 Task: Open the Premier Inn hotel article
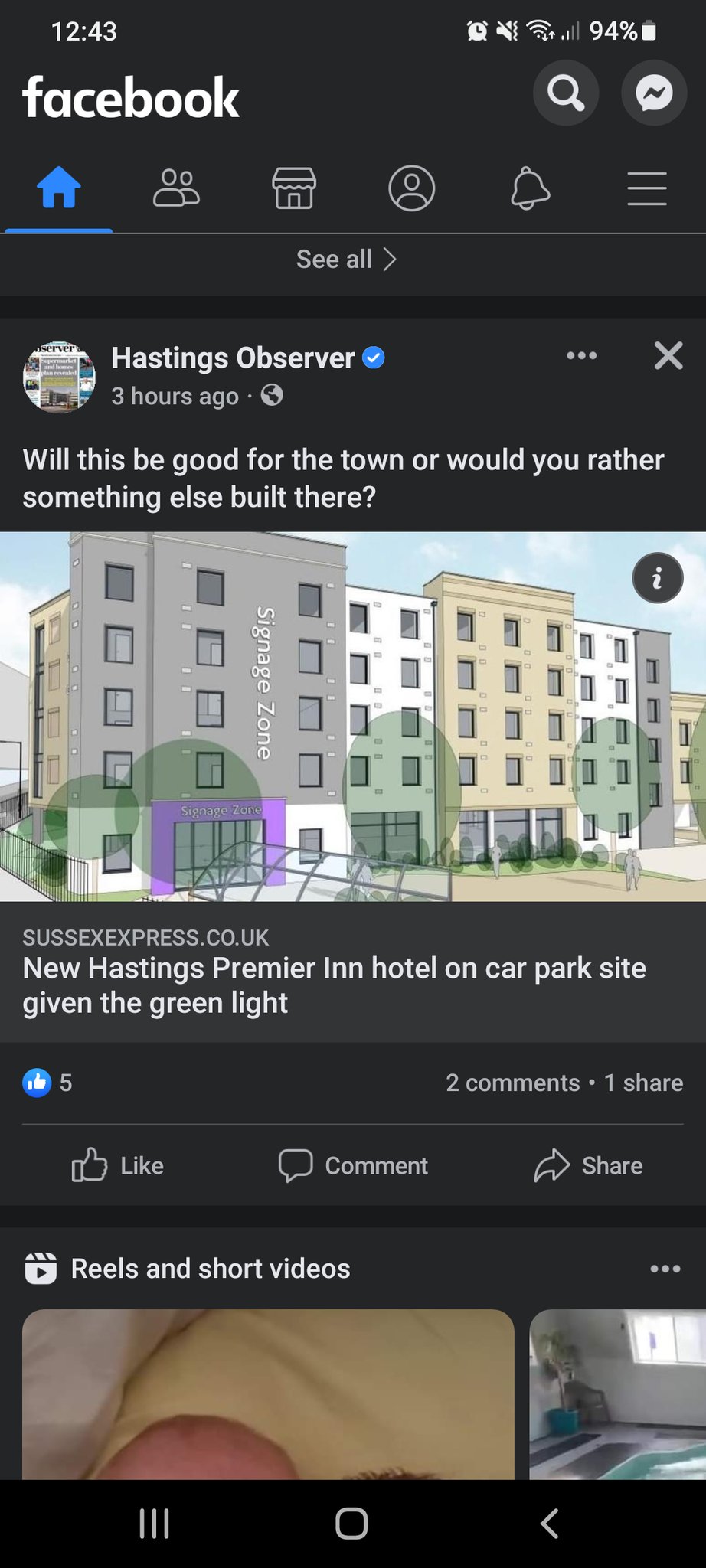pos(334,985)
